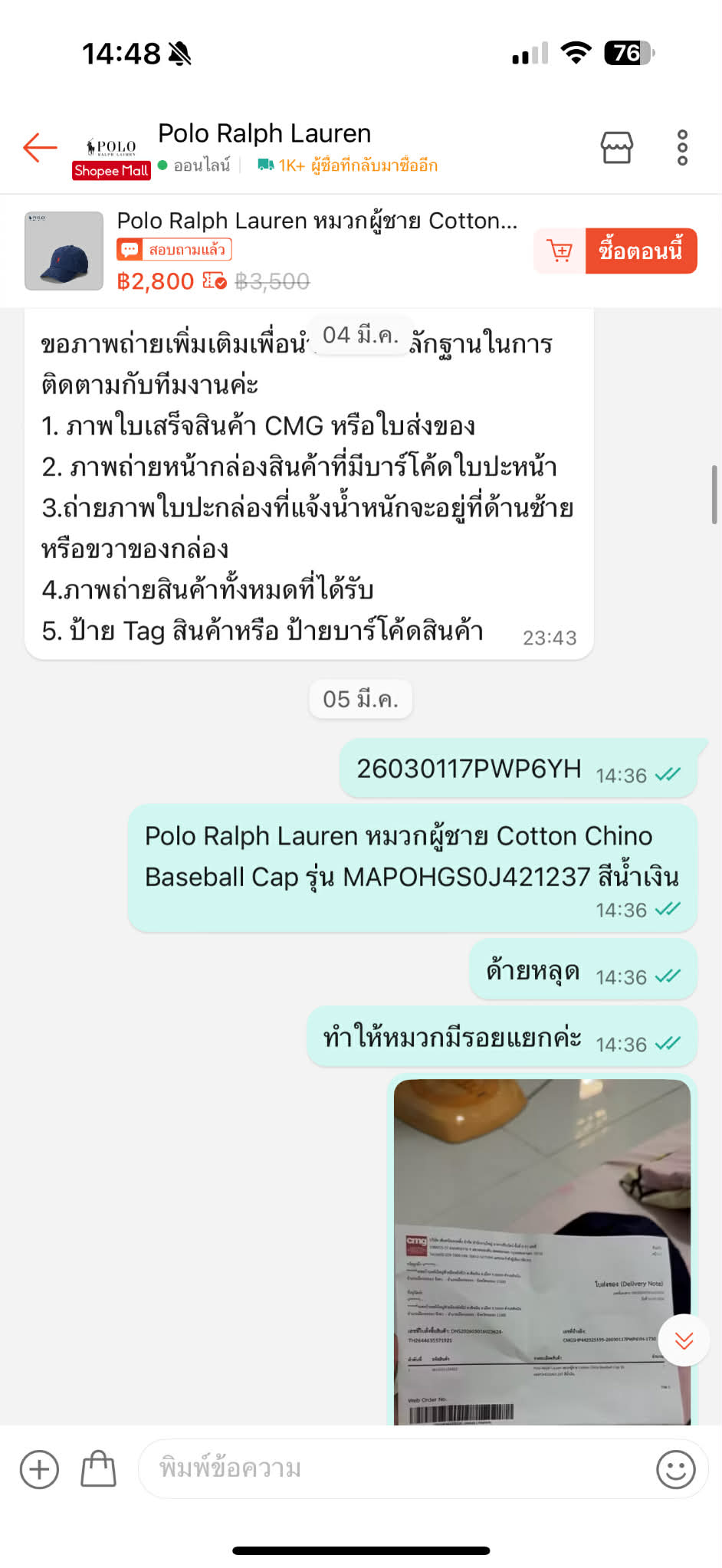This screenshot has width=722, height=1568.
Task: Open the shopping bag products icon
Action: click(98, 1469)
